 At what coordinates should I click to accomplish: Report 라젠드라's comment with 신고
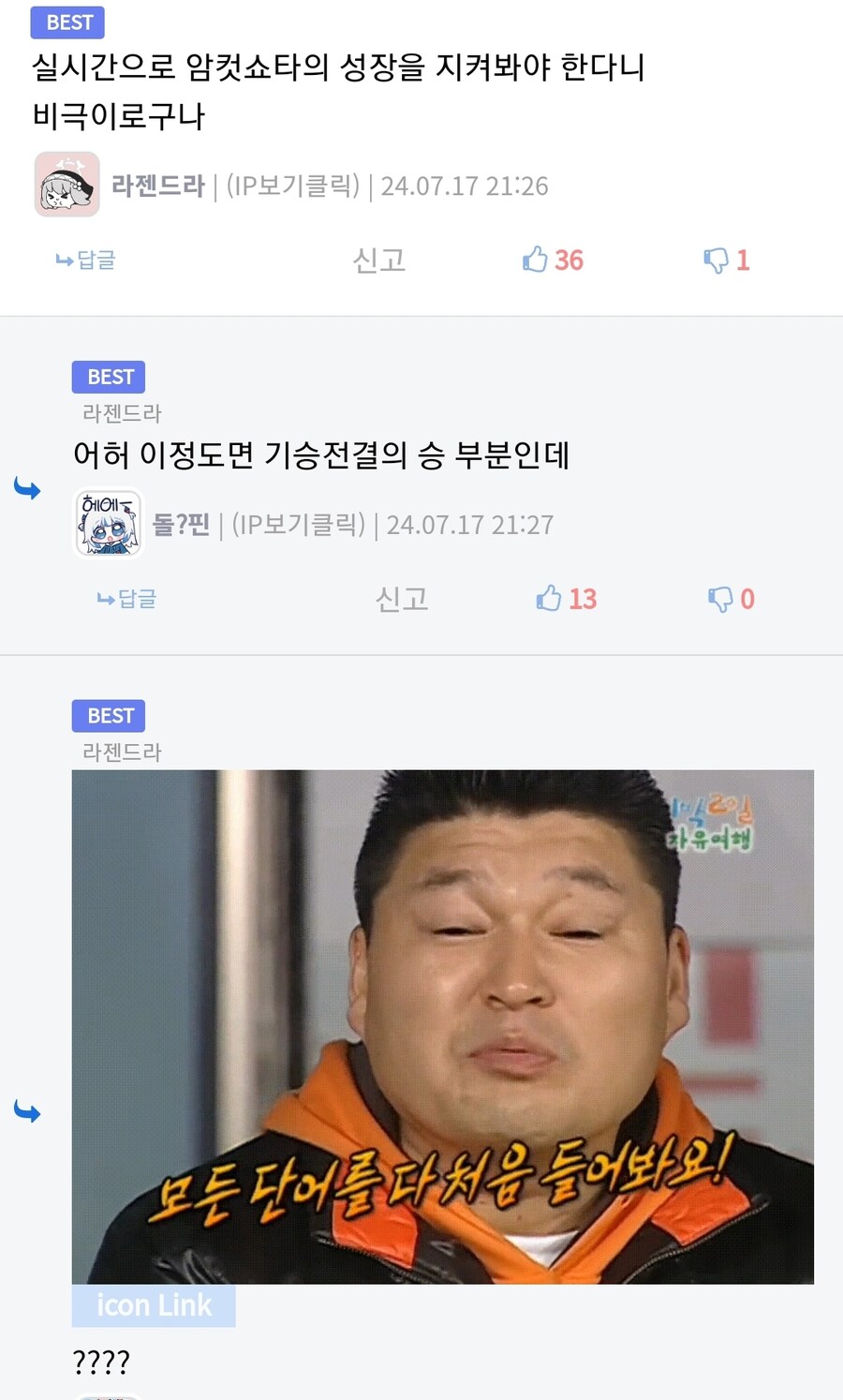pos(378,260)
